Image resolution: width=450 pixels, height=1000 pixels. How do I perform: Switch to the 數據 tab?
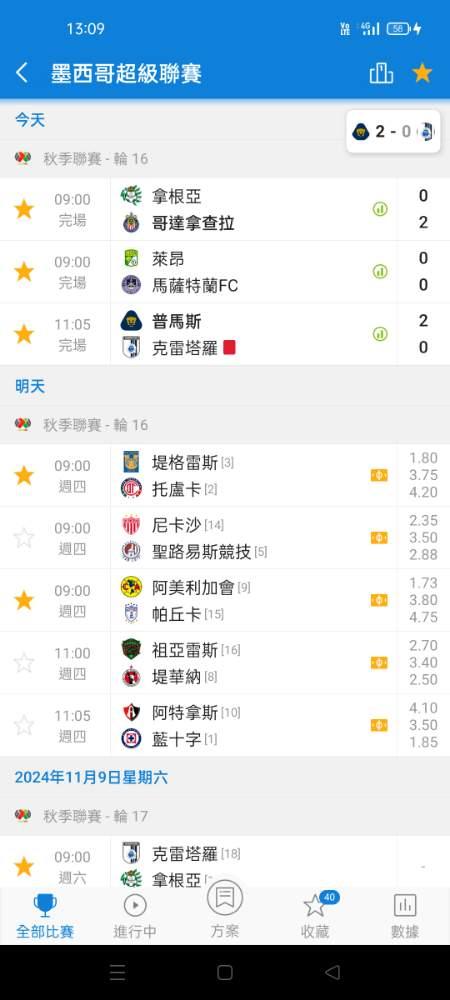405,916
